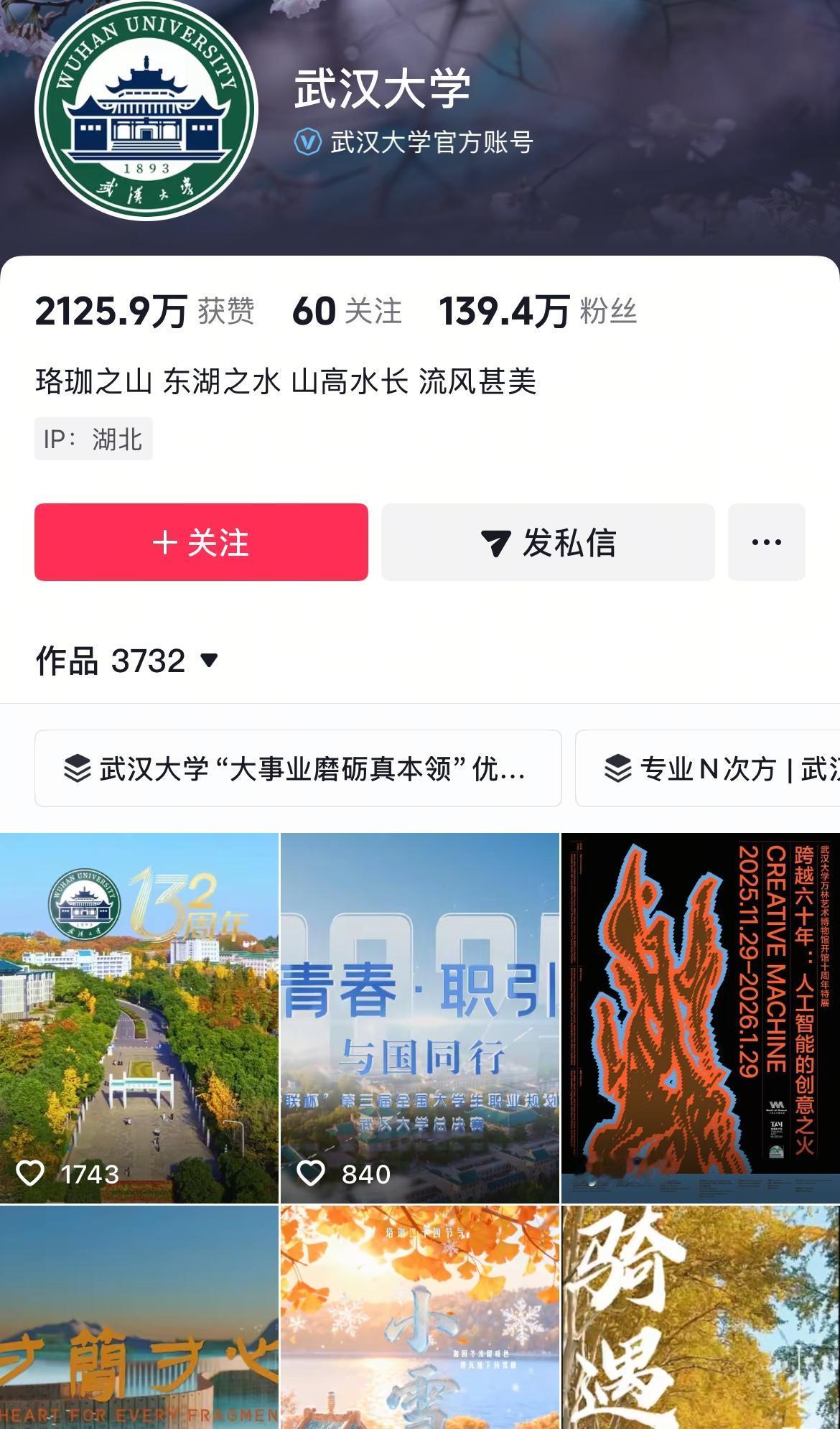Click the red 关注 follow button
Screen dimensions: 840x1429
pos(201,544)
